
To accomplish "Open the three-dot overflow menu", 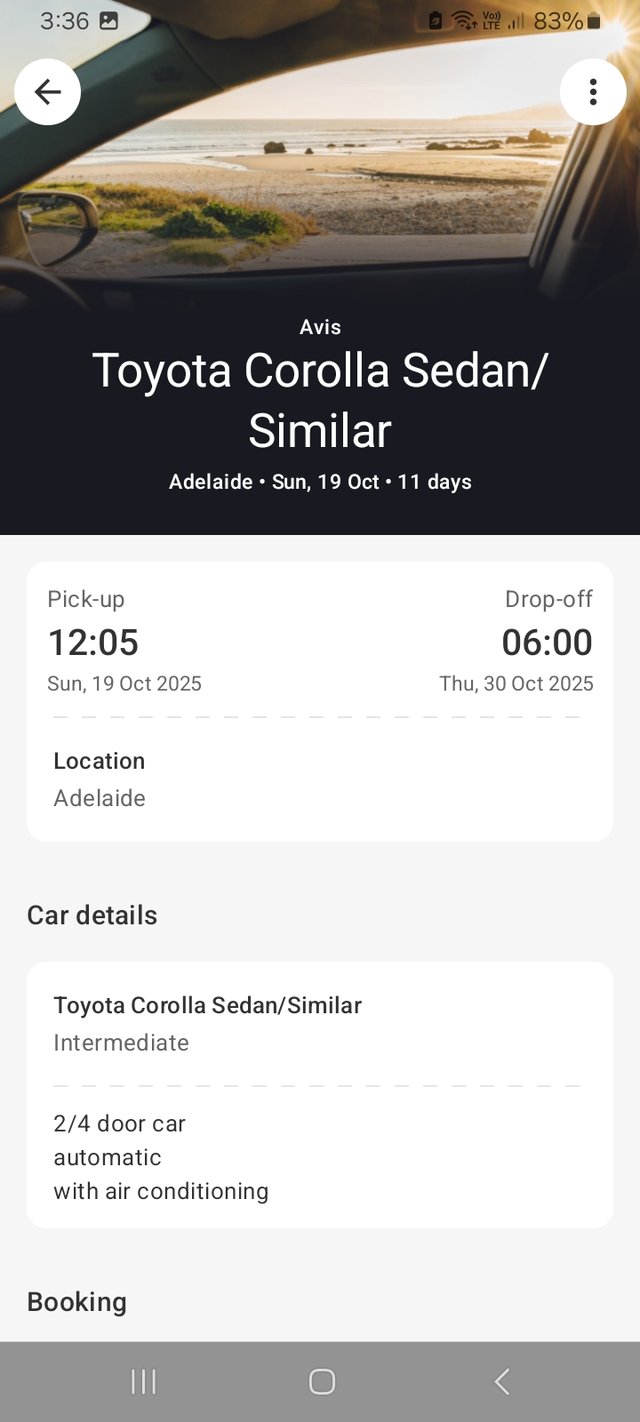I will (x=593, y=92).
